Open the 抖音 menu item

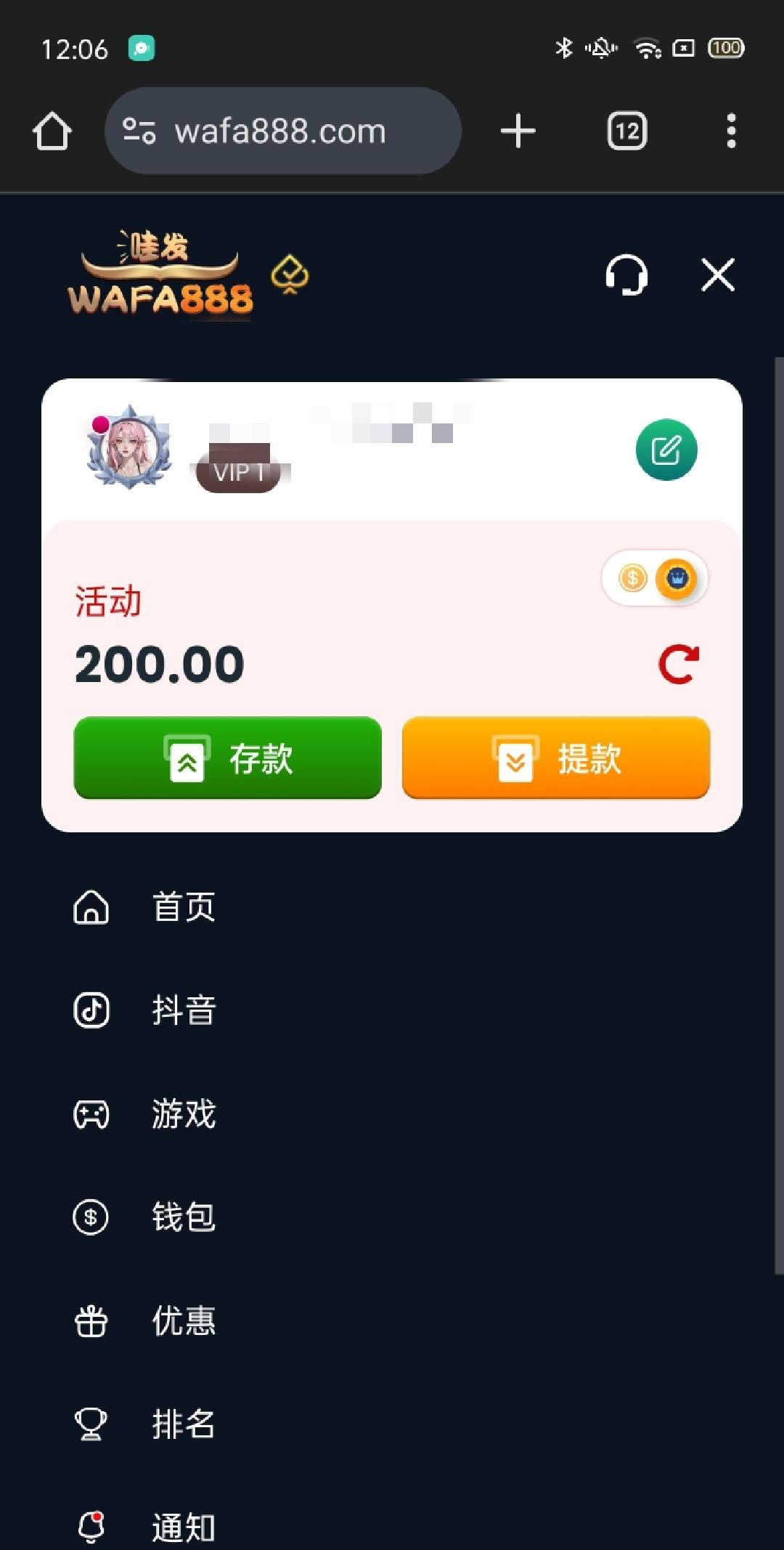coord(183,1010)
